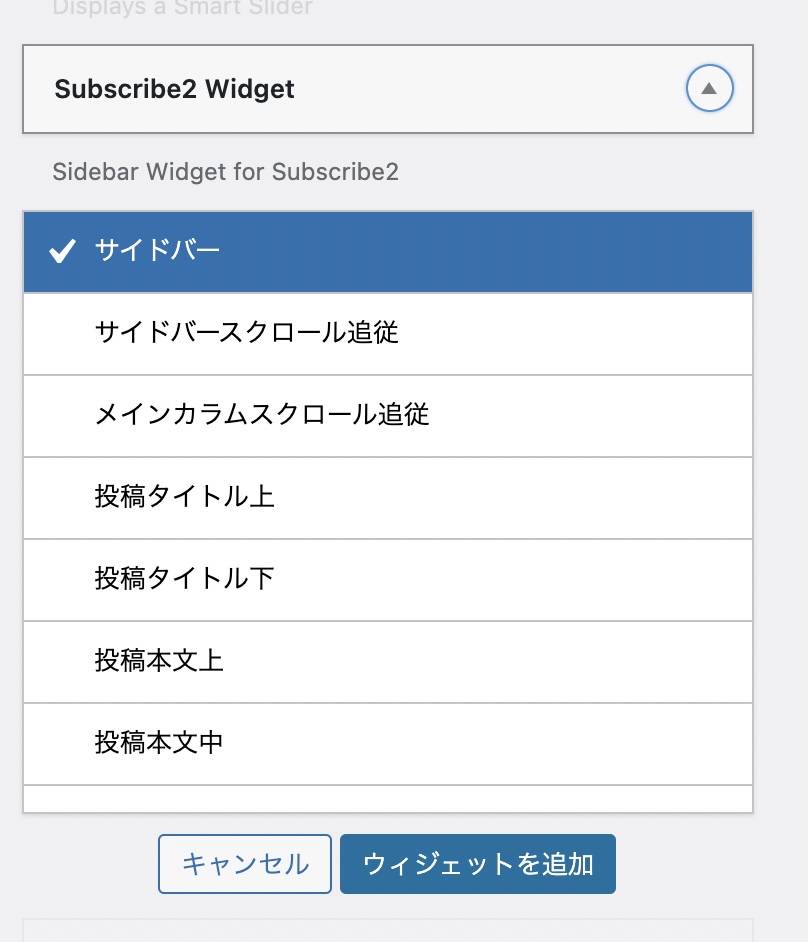The width and height of the screenshot is (808, 942).
Task: Choose サイドバースクロール追従 area
Action: 387,333
